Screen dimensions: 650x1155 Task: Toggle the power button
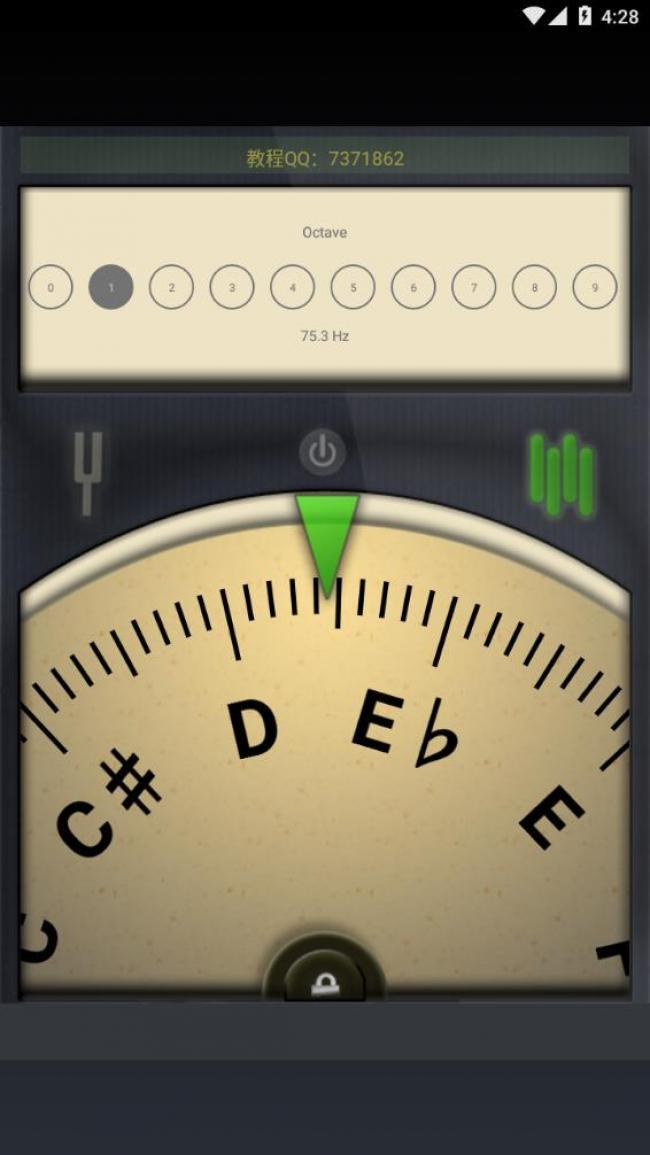click(x=322, y=452)
